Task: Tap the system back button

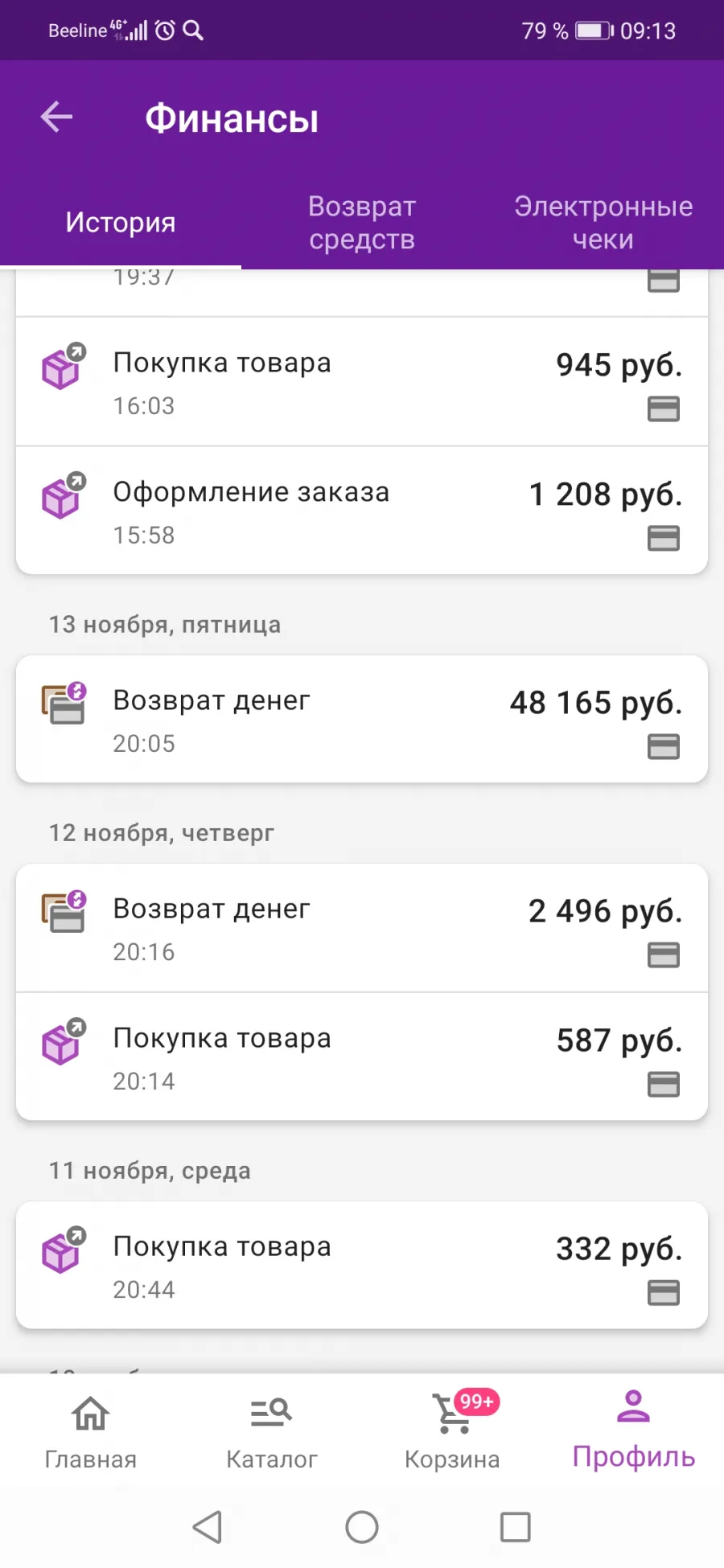Action: click(x=208, y=1526)
